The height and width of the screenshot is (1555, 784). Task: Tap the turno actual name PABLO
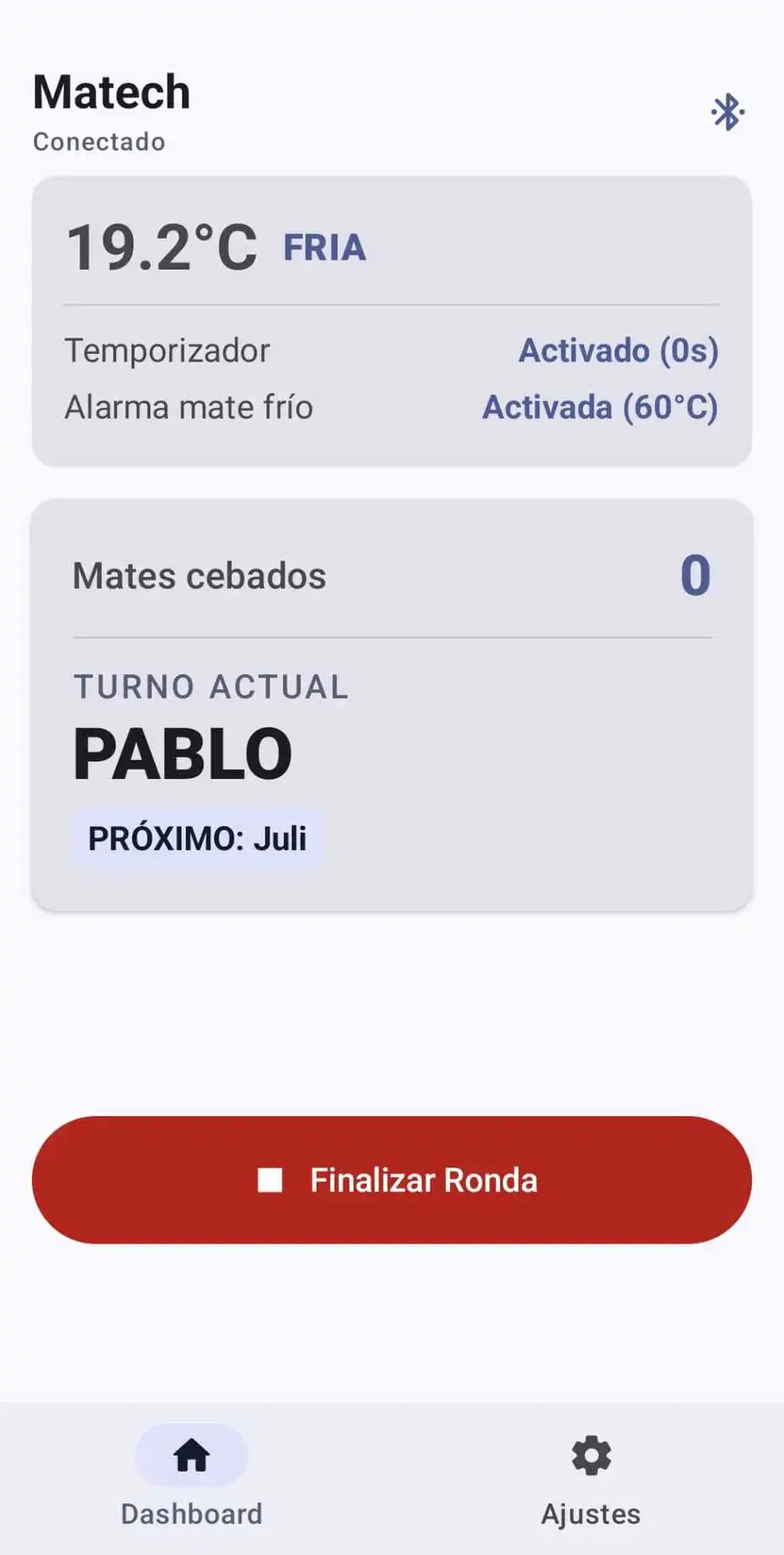[183, 751]
